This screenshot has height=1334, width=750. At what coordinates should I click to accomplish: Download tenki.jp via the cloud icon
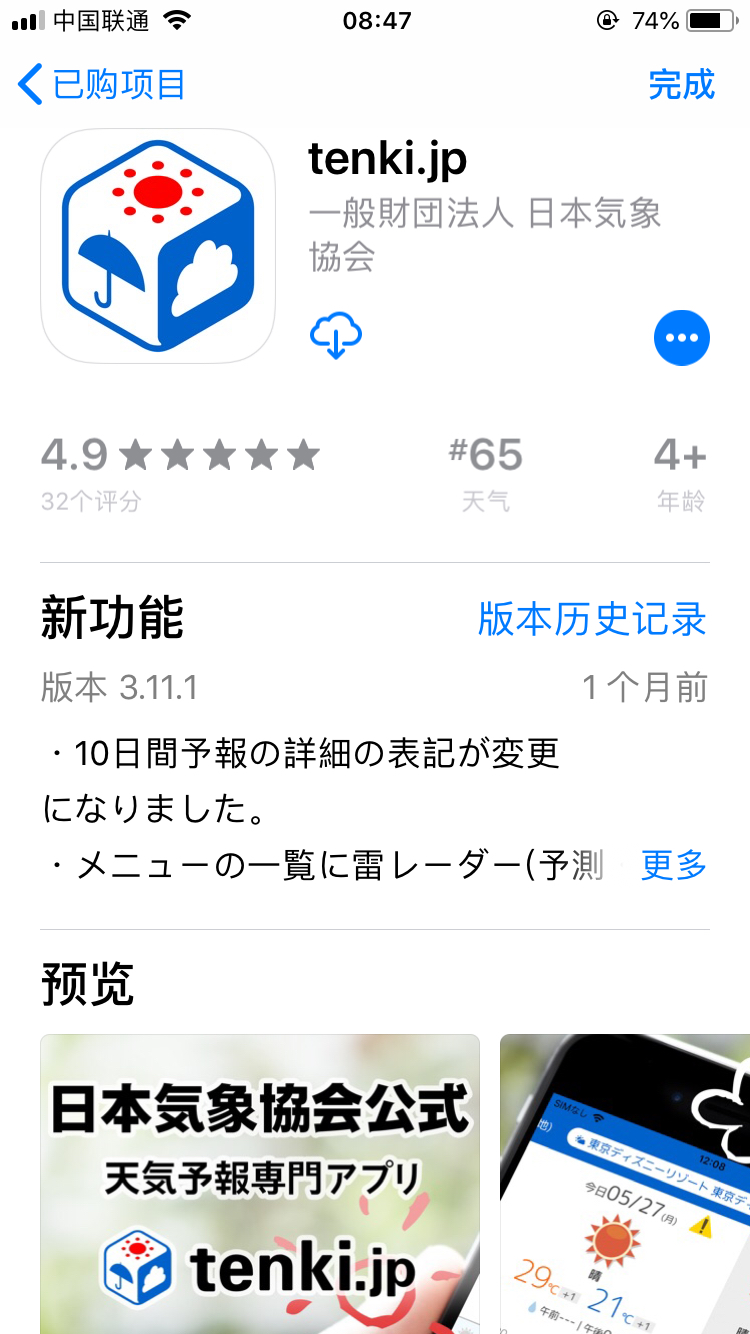[x=336, y=337]
